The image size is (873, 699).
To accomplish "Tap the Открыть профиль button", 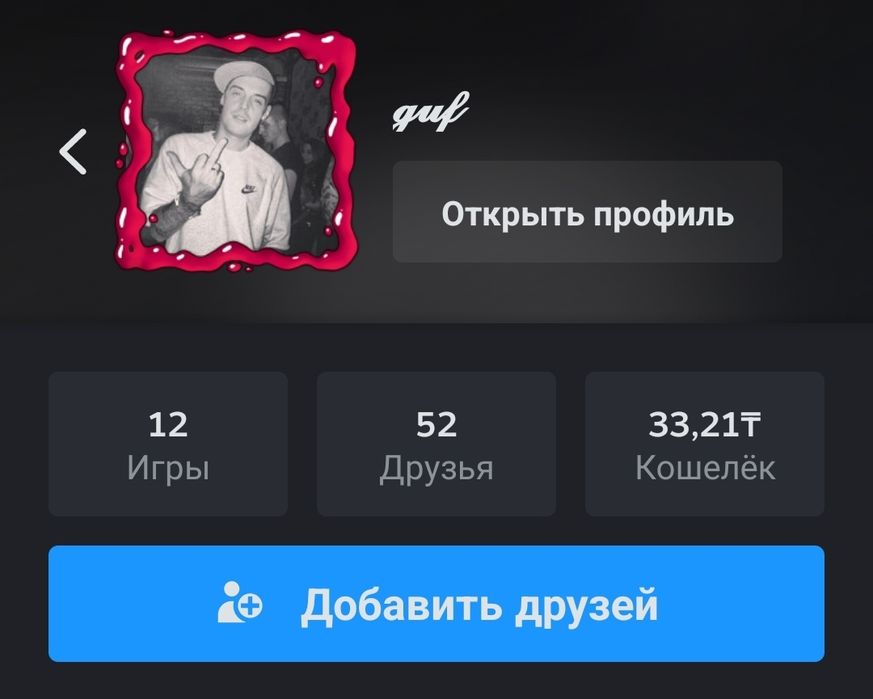I will [587, 213].
